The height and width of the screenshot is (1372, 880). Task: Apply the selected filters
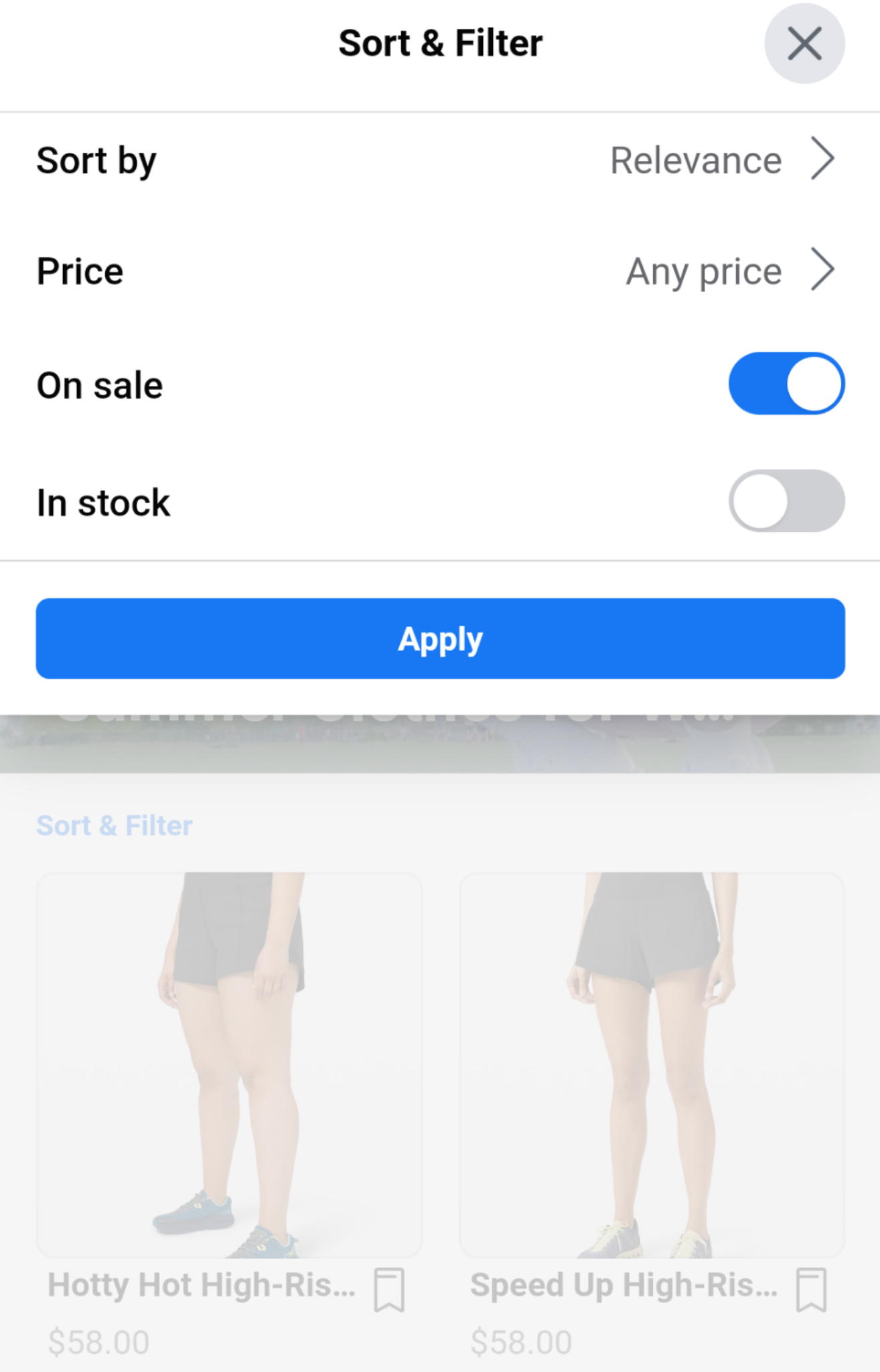point(440,638)
